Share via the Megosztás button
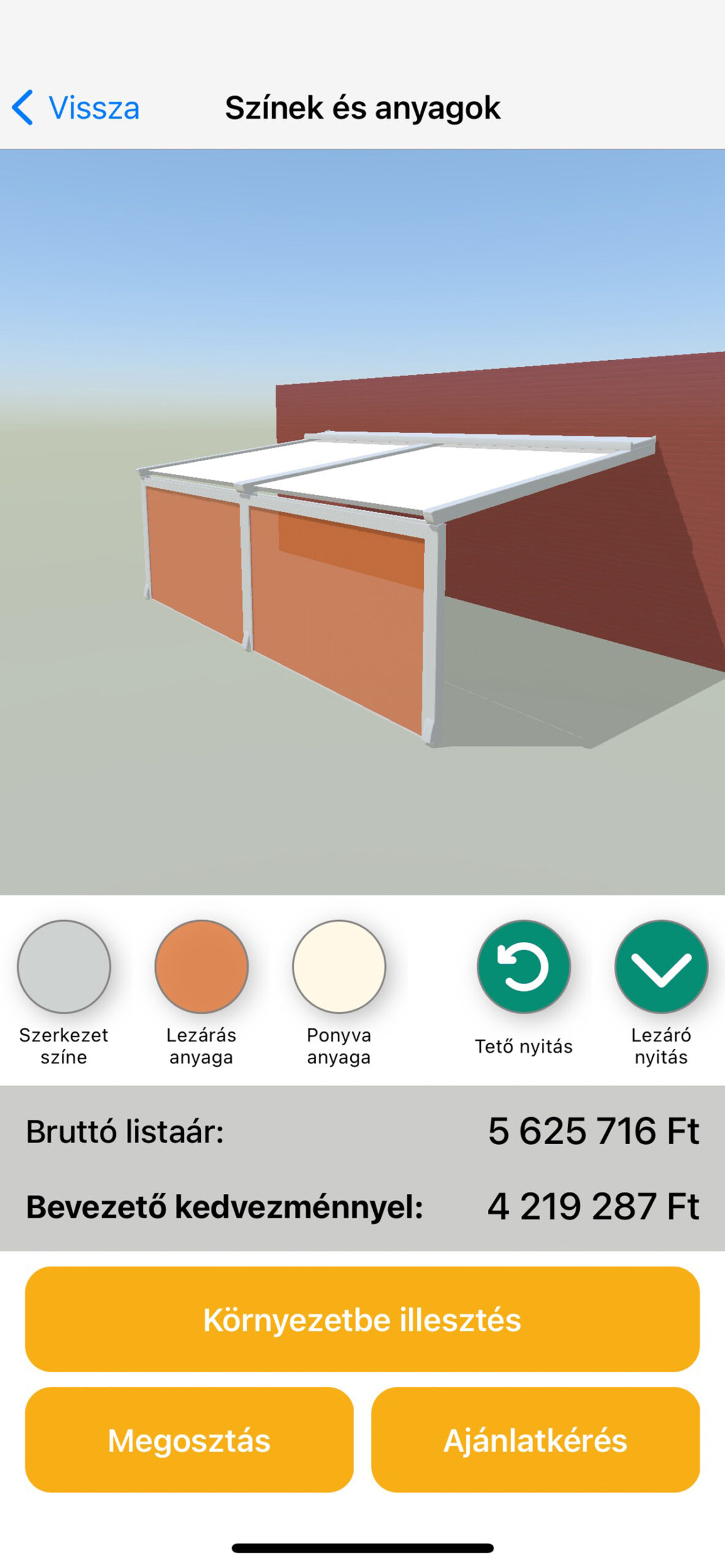The height and width of the screenshot is (1568, 725). tap(189, 1440)
